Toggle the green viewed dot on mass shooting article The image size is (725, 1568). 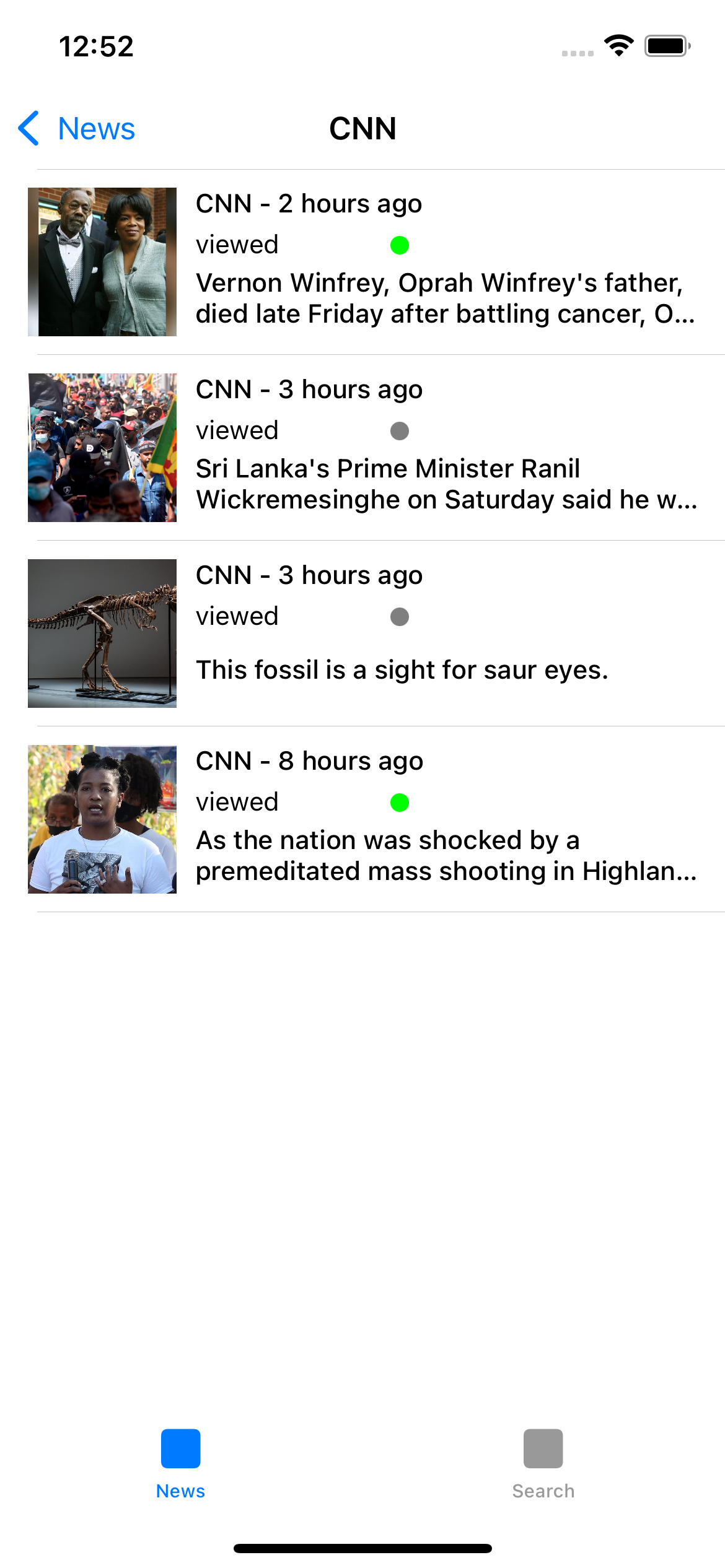(399, 802)
